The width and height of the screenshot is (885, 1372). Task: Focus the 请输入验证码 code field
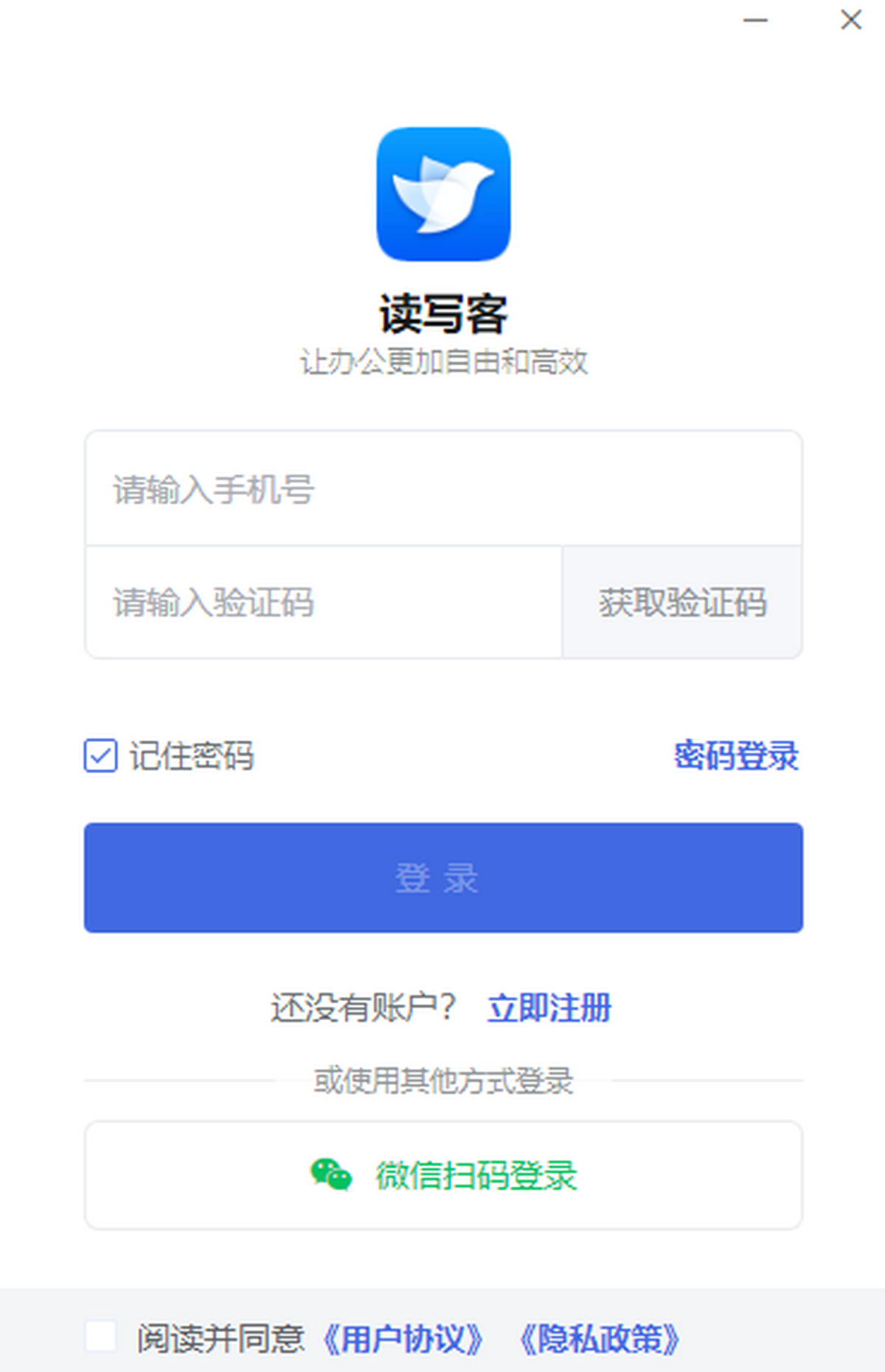[x=295, y=603]
